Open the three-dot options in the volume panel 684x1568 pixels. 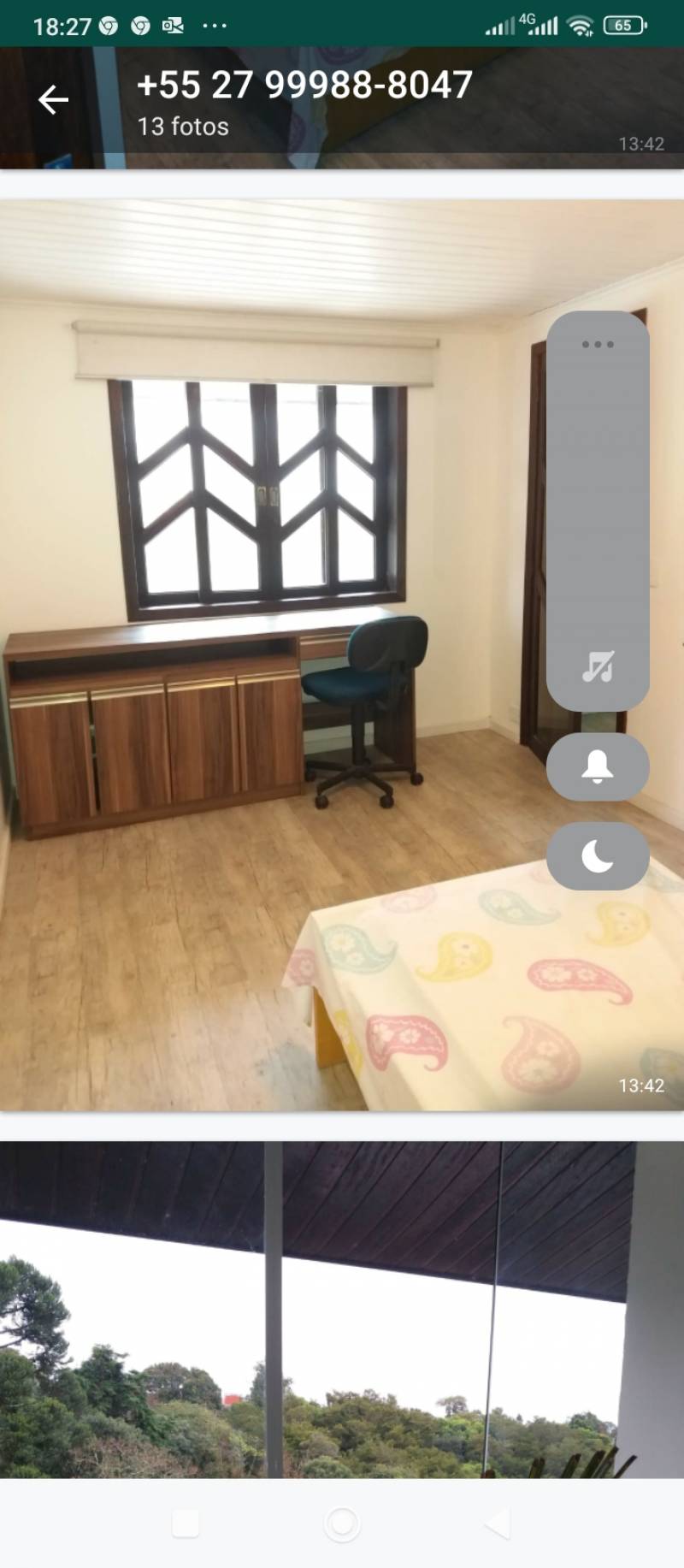tap(598, 345)
